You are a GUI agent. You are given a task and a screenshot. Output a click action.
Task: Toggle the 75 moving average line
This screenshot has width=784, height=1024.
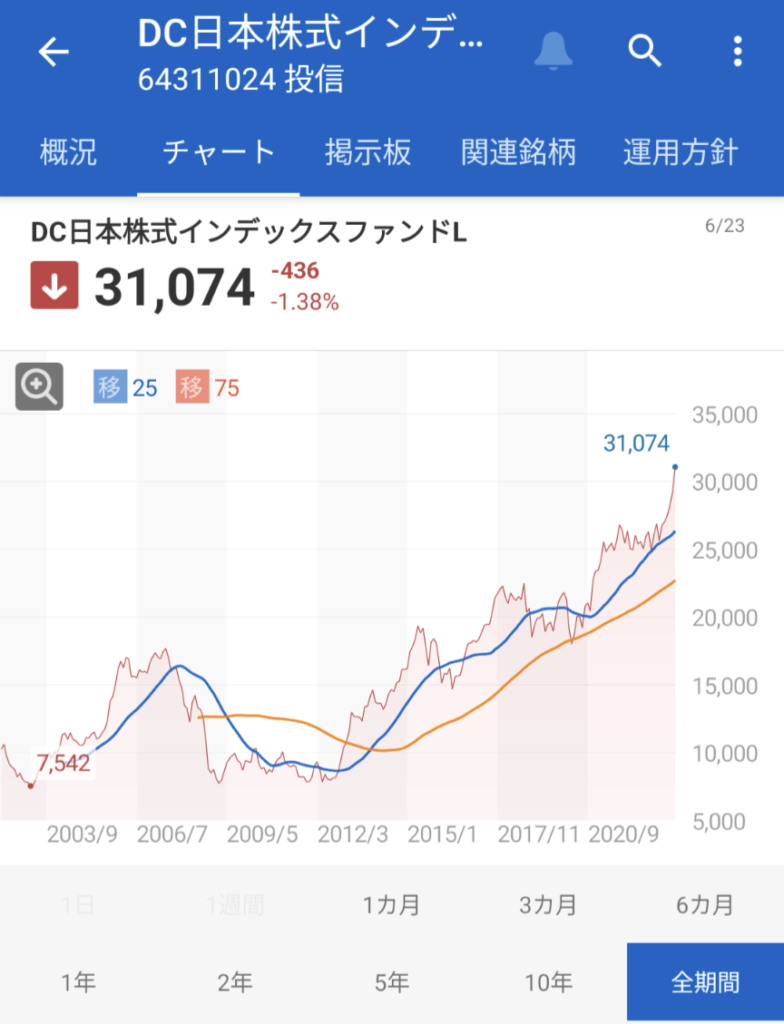click(208, 387)
